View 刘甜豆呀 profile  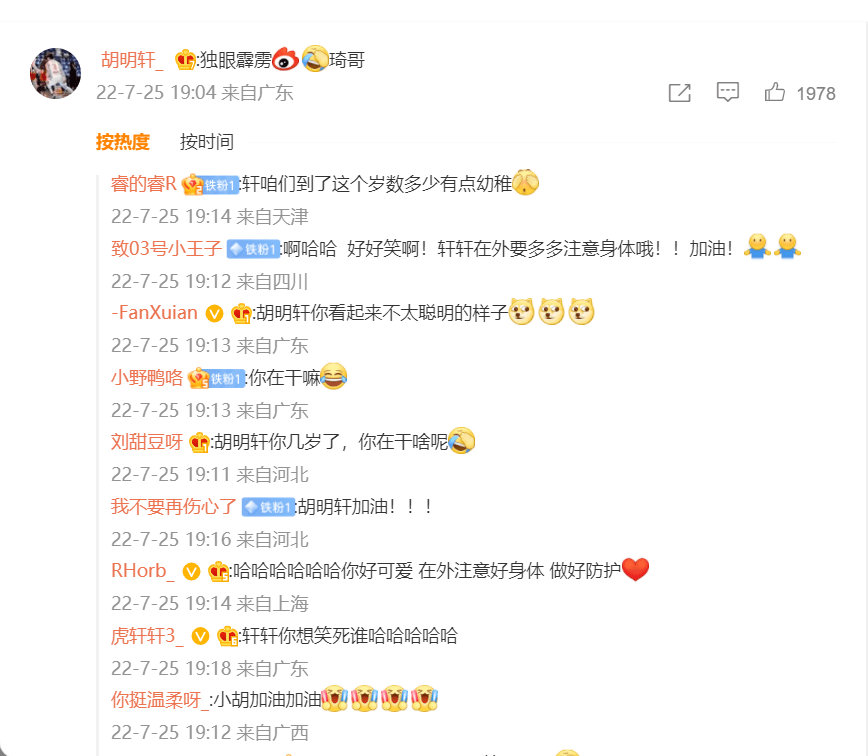click(x=146, y=441)
